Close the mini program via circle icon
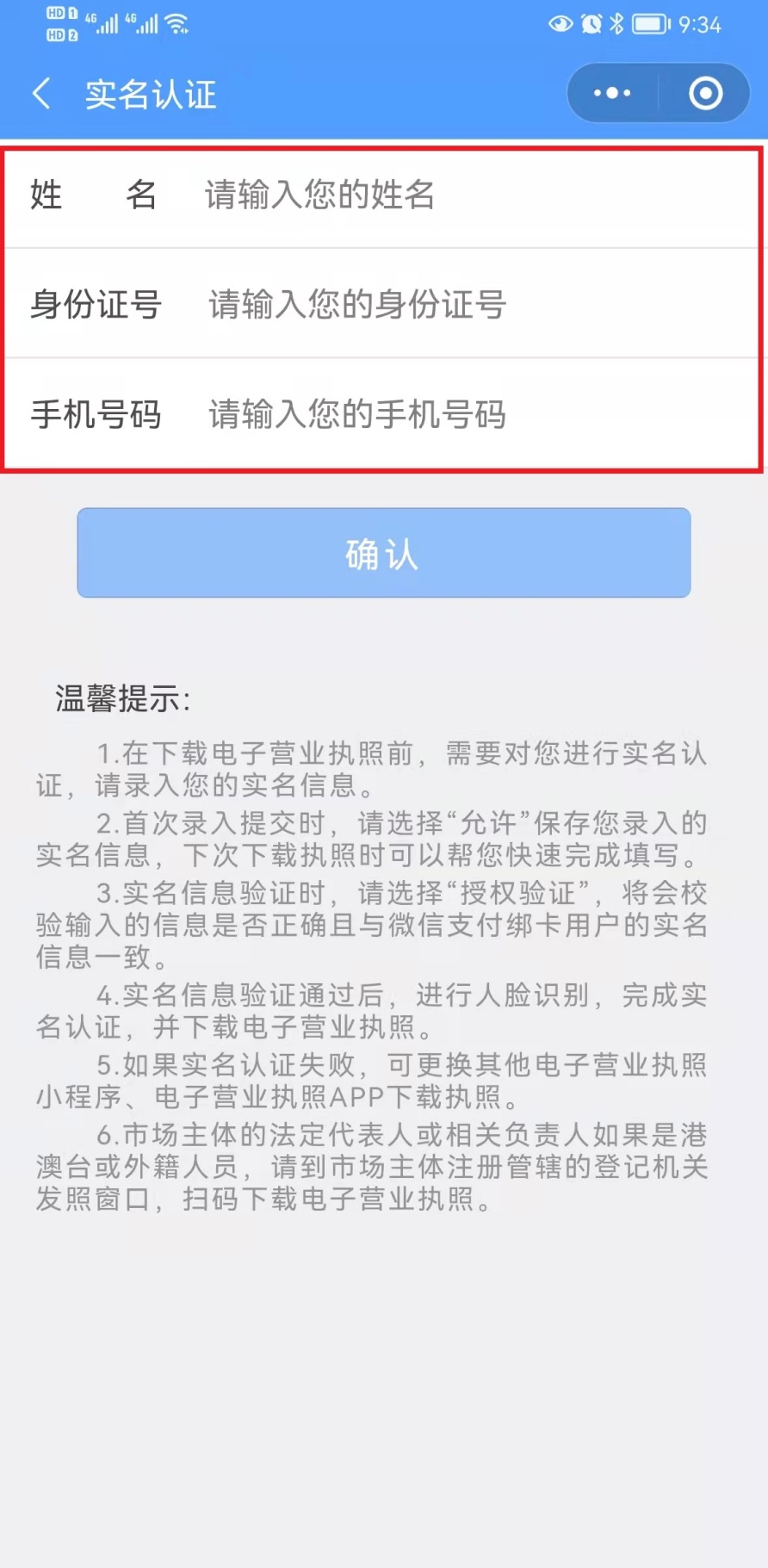The height and width of the screenshot is (1568, 768). (x=705, y=93)
